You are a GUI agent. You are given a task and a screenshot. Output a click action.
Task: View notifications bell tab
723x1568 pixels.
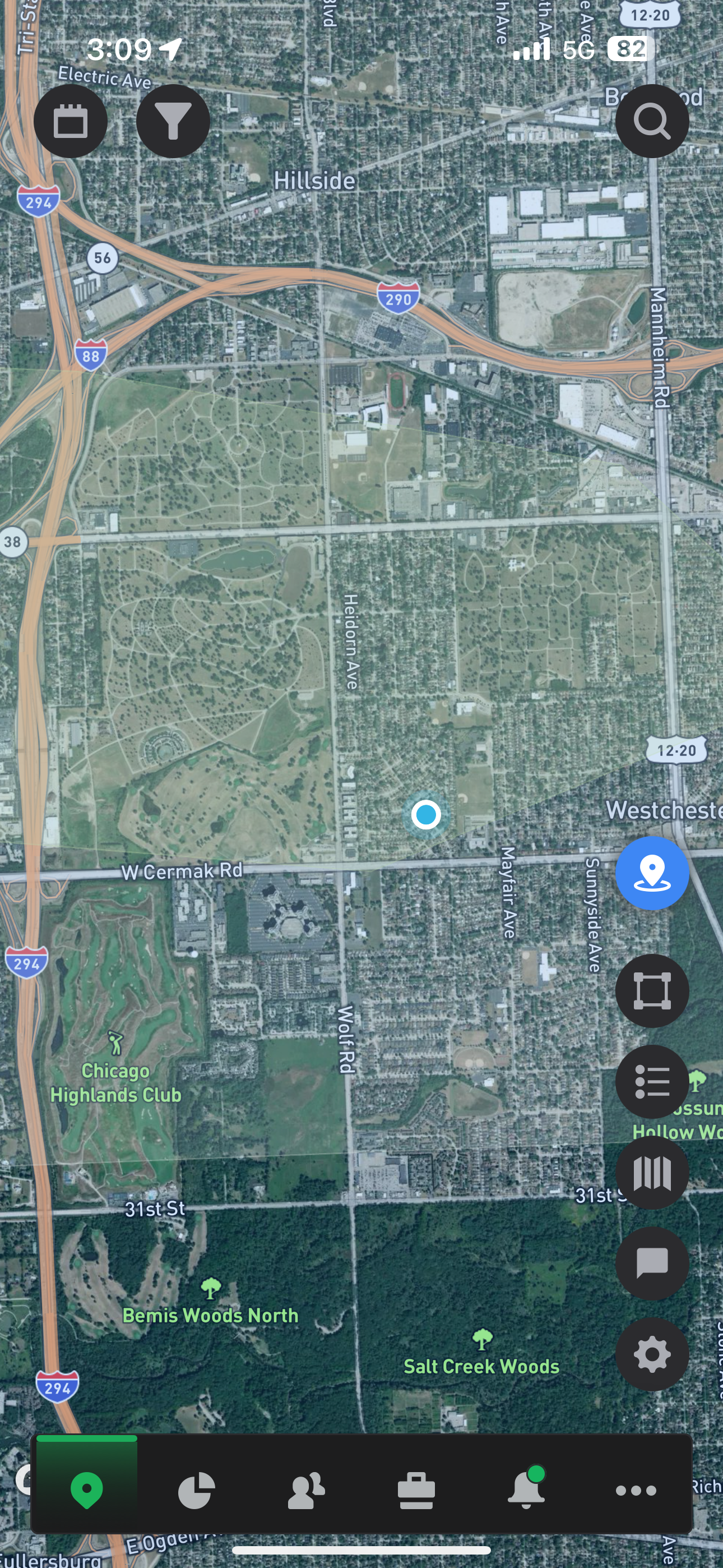tap(526, 1490)
